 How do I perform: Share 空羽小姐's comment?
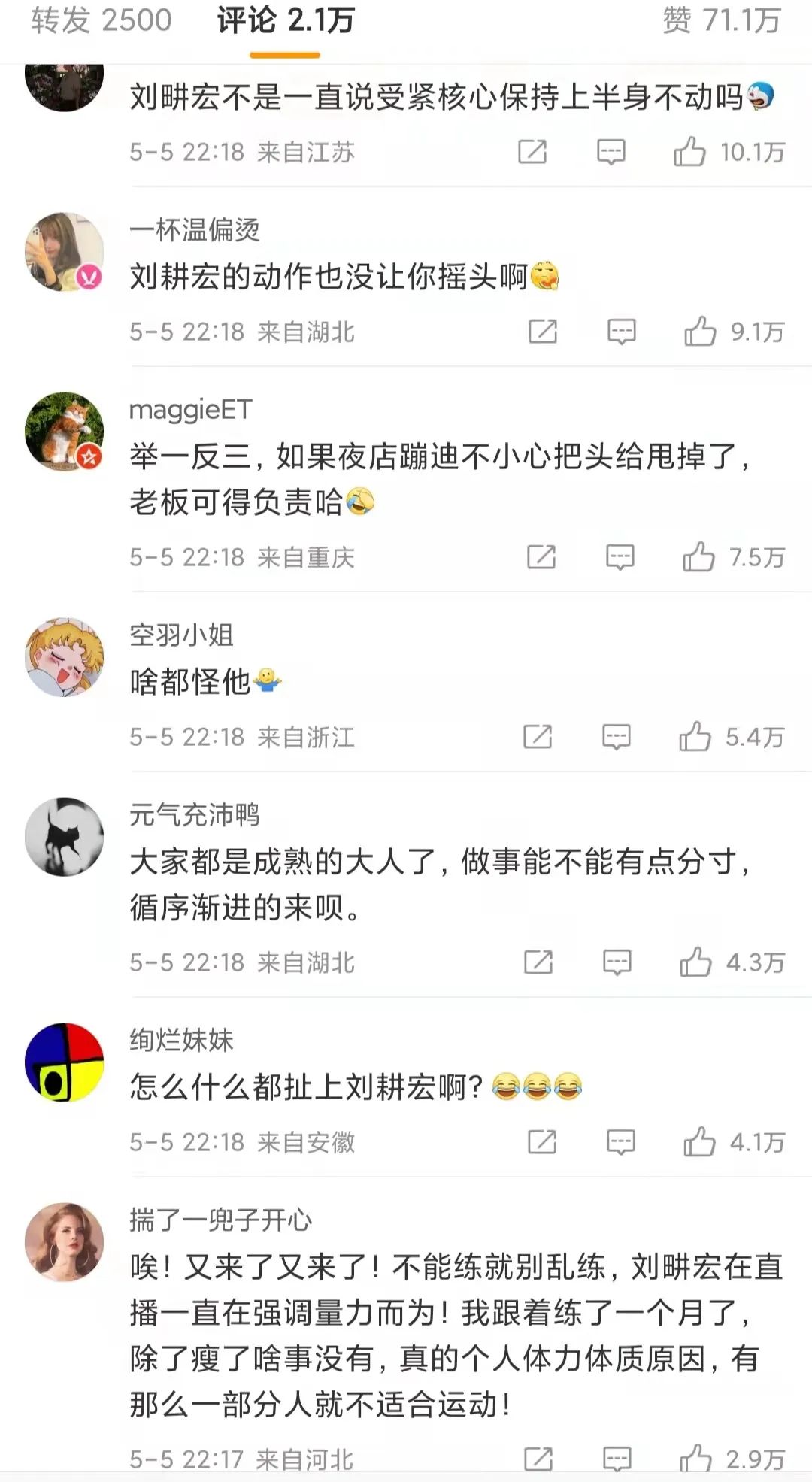(x=538, y=737)
